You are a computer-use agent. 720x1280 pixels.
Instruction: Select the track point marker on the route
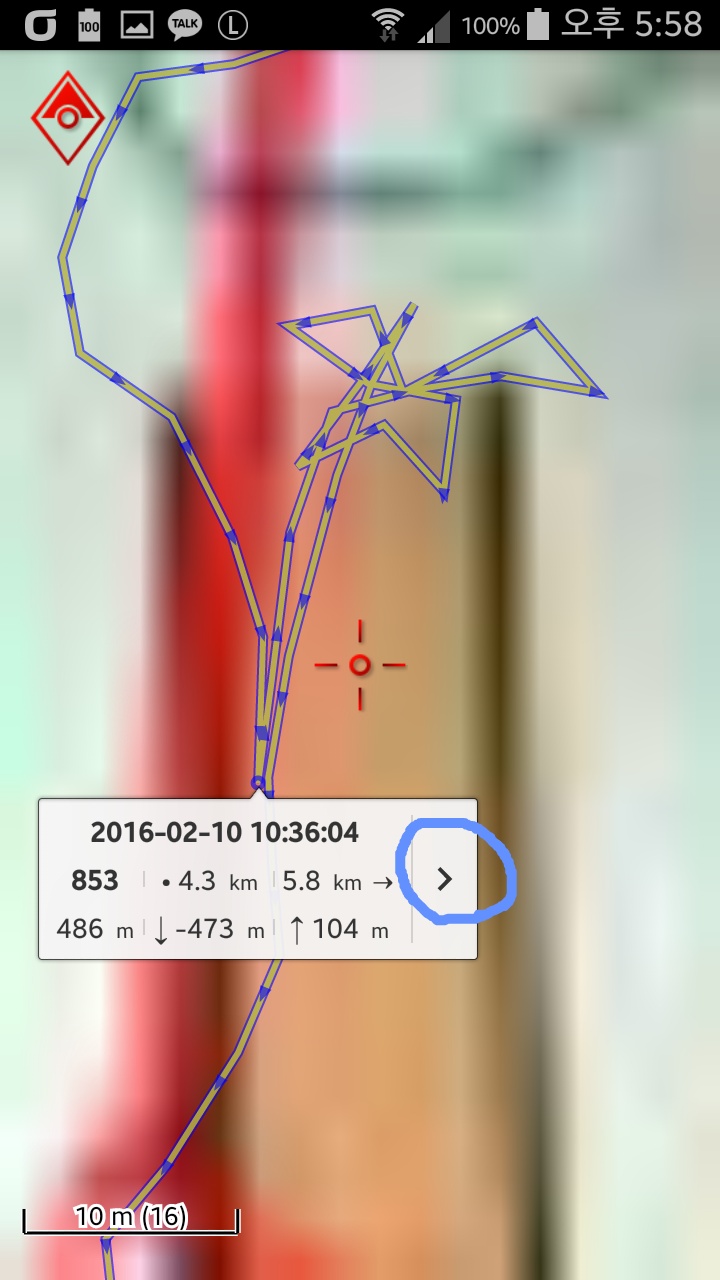(x=258, y=782)
